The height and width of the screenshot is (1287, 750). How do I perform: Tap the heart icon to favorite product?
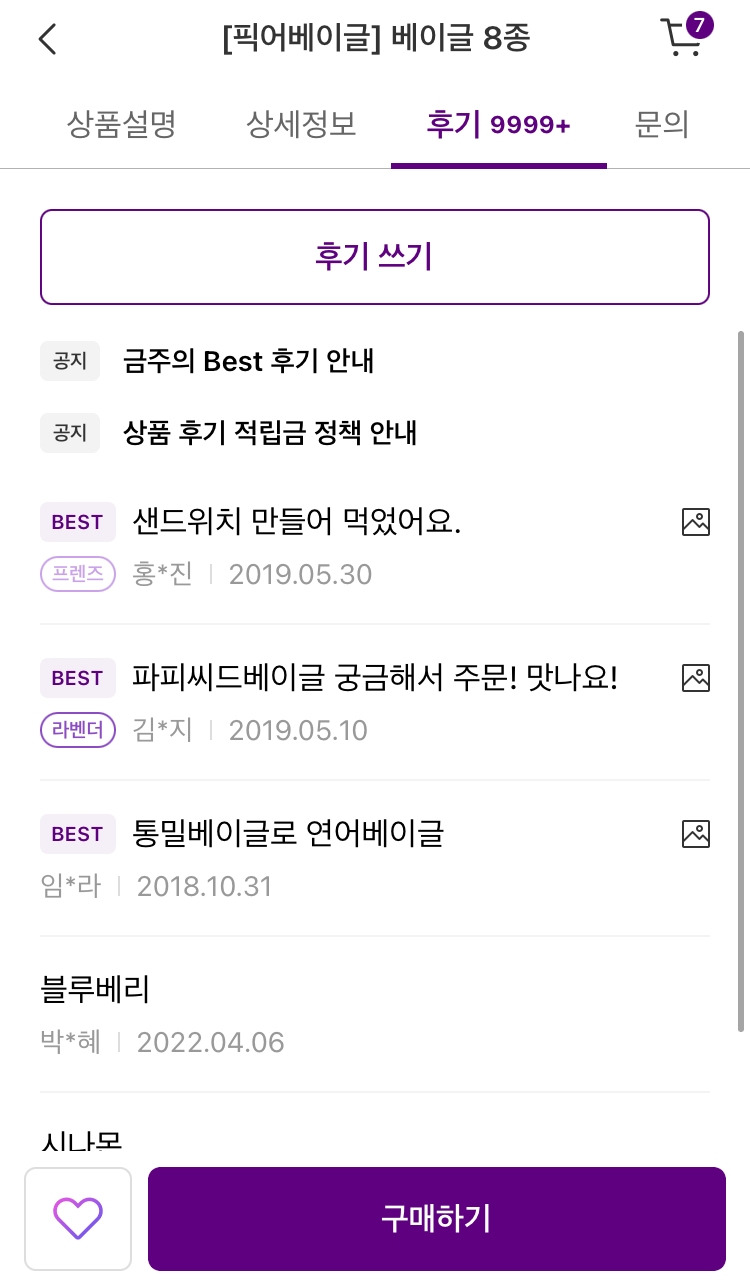coord(77,1218)
